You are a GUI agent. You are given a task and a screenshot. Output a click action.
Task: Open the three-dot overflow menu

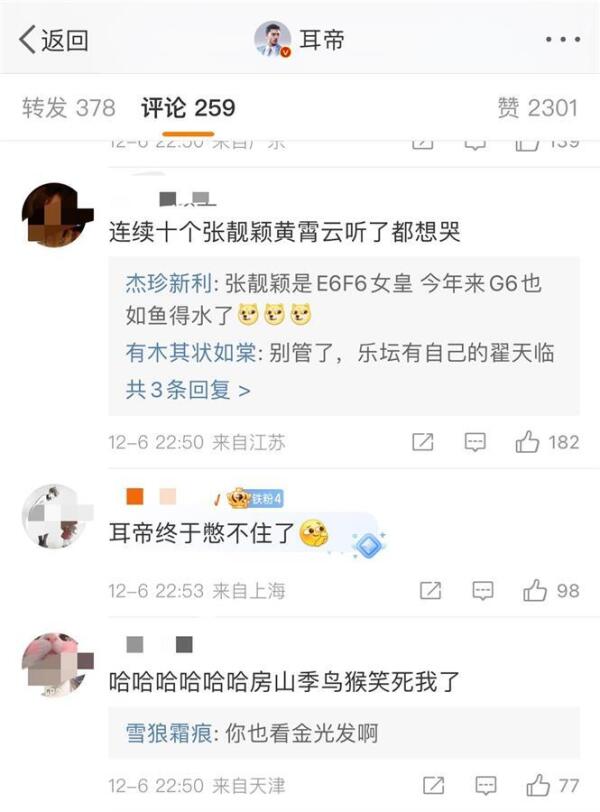(562, 40)
